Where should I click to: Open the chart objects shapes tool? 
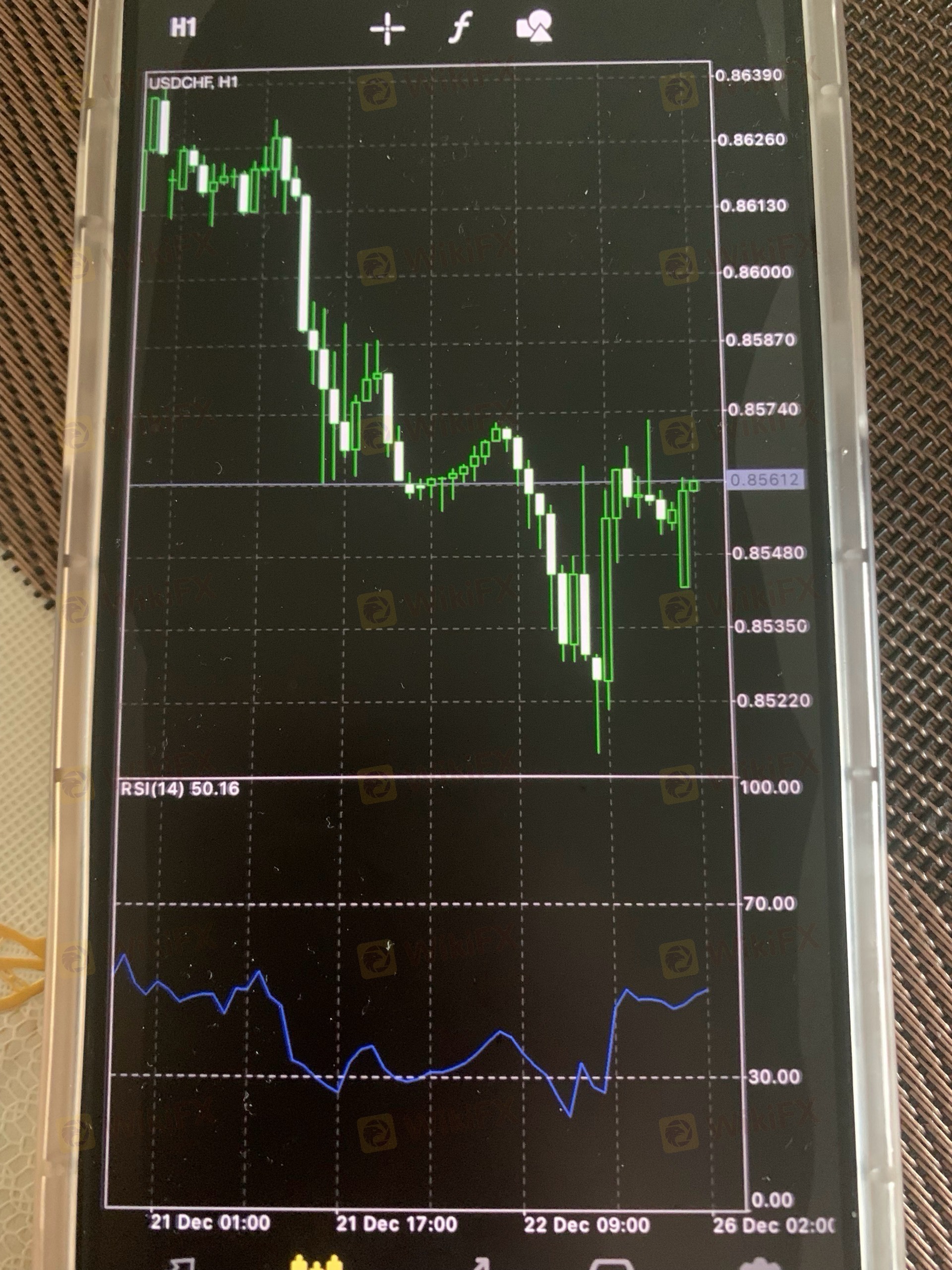click(x=534, y=26)
